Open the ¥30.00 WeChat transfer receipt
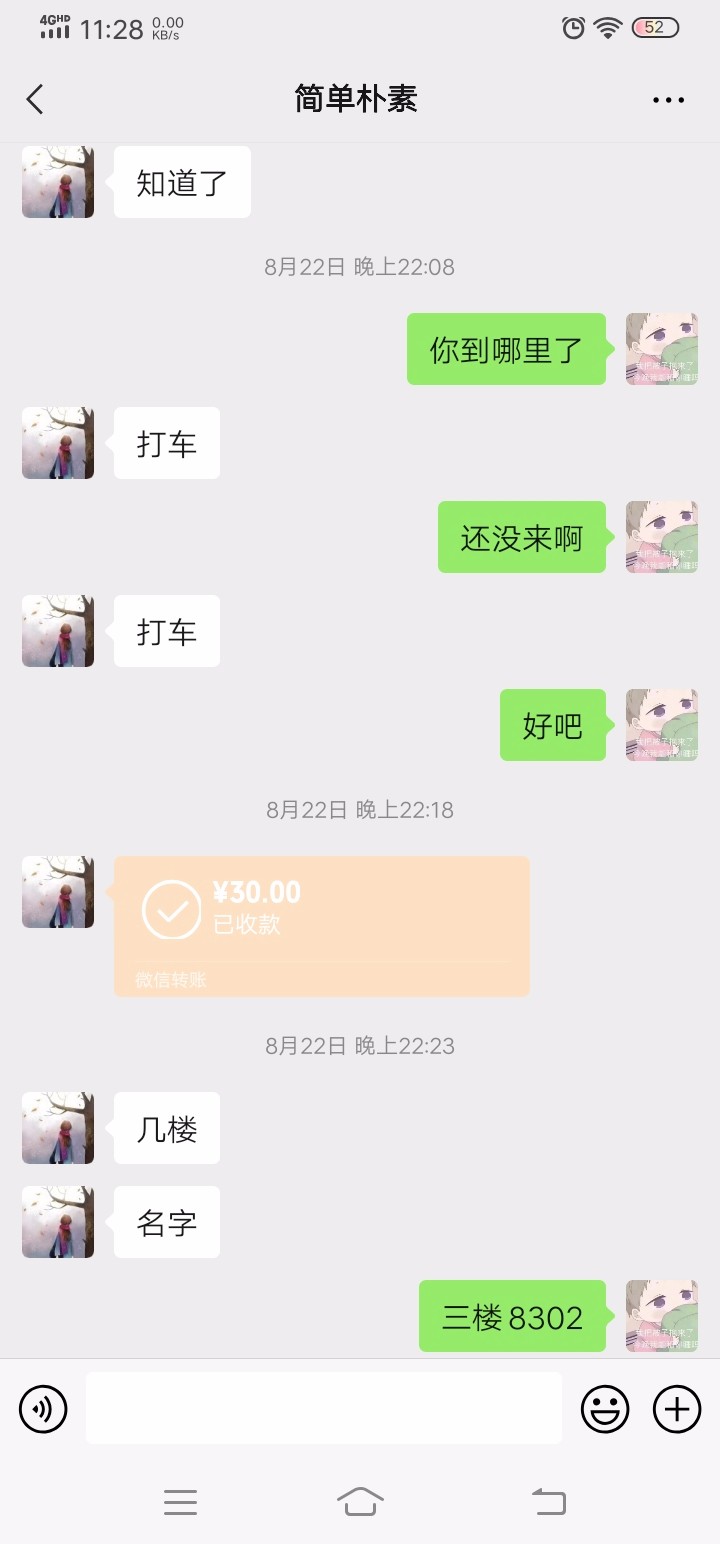The width and height of the screenshot is (720, 1544). [320, 925]
